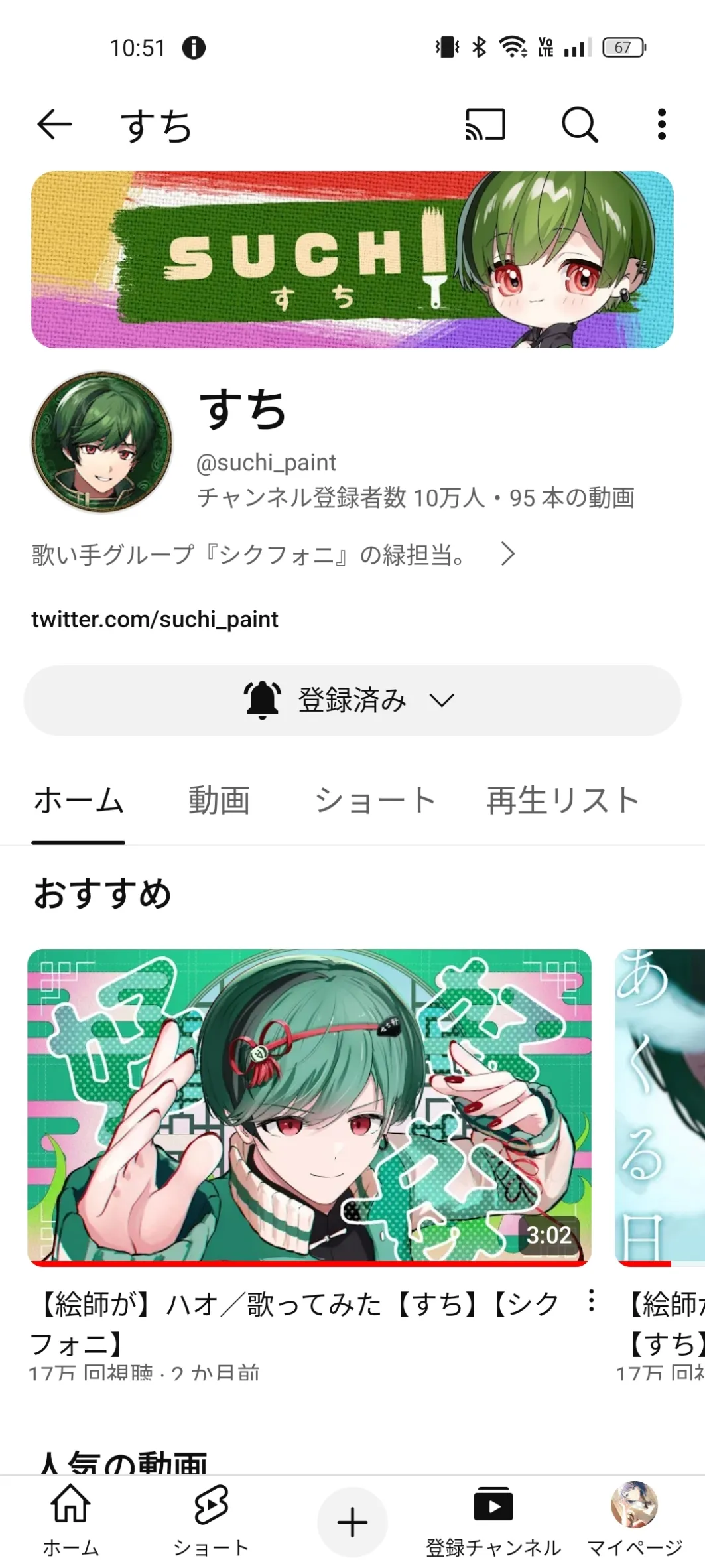705x1568 pixels.
Task: Go to ホーム in bottom navigation
Action: tap(71, 1520)
